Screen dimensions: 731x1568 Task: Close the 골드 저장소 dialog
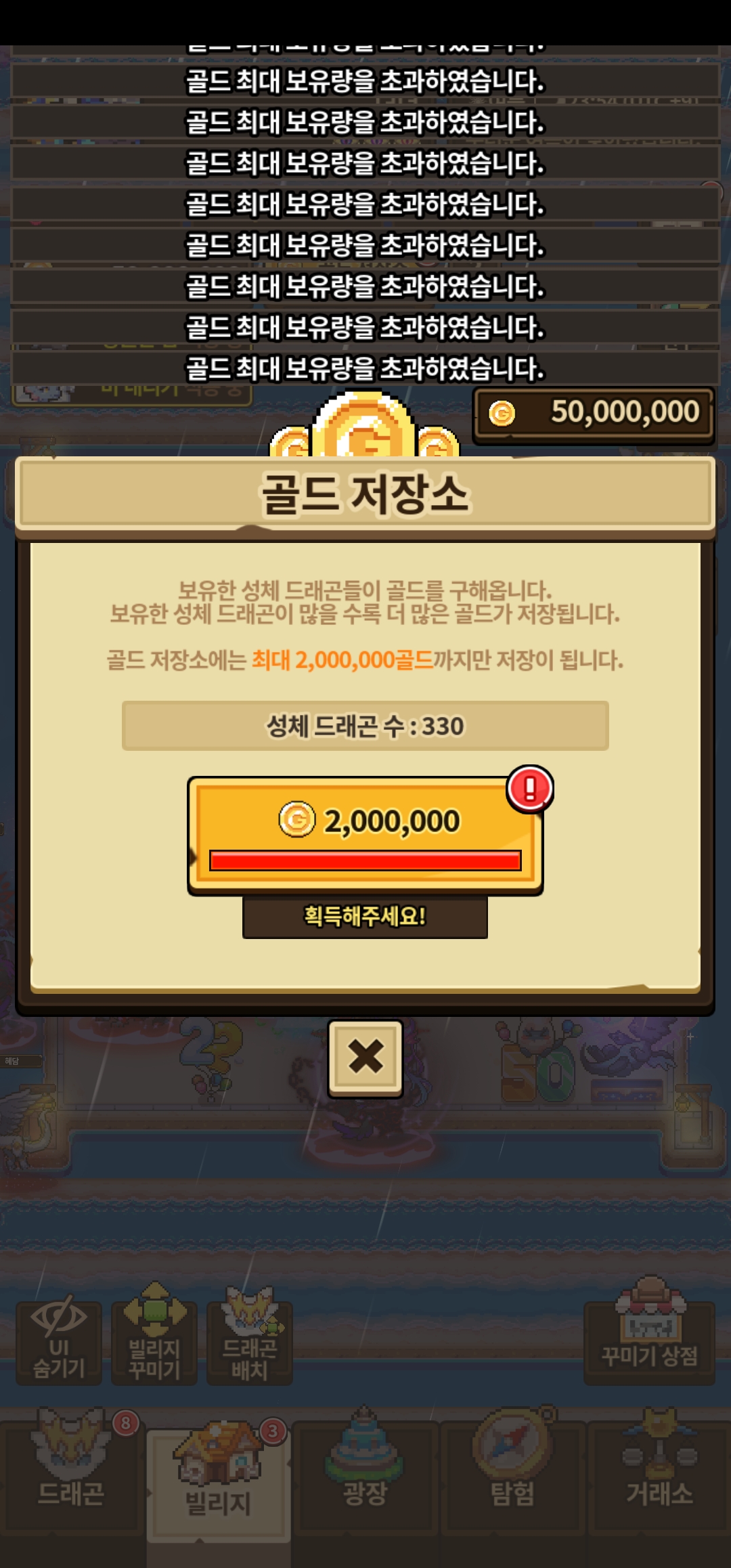click(x=365, y=1058)
